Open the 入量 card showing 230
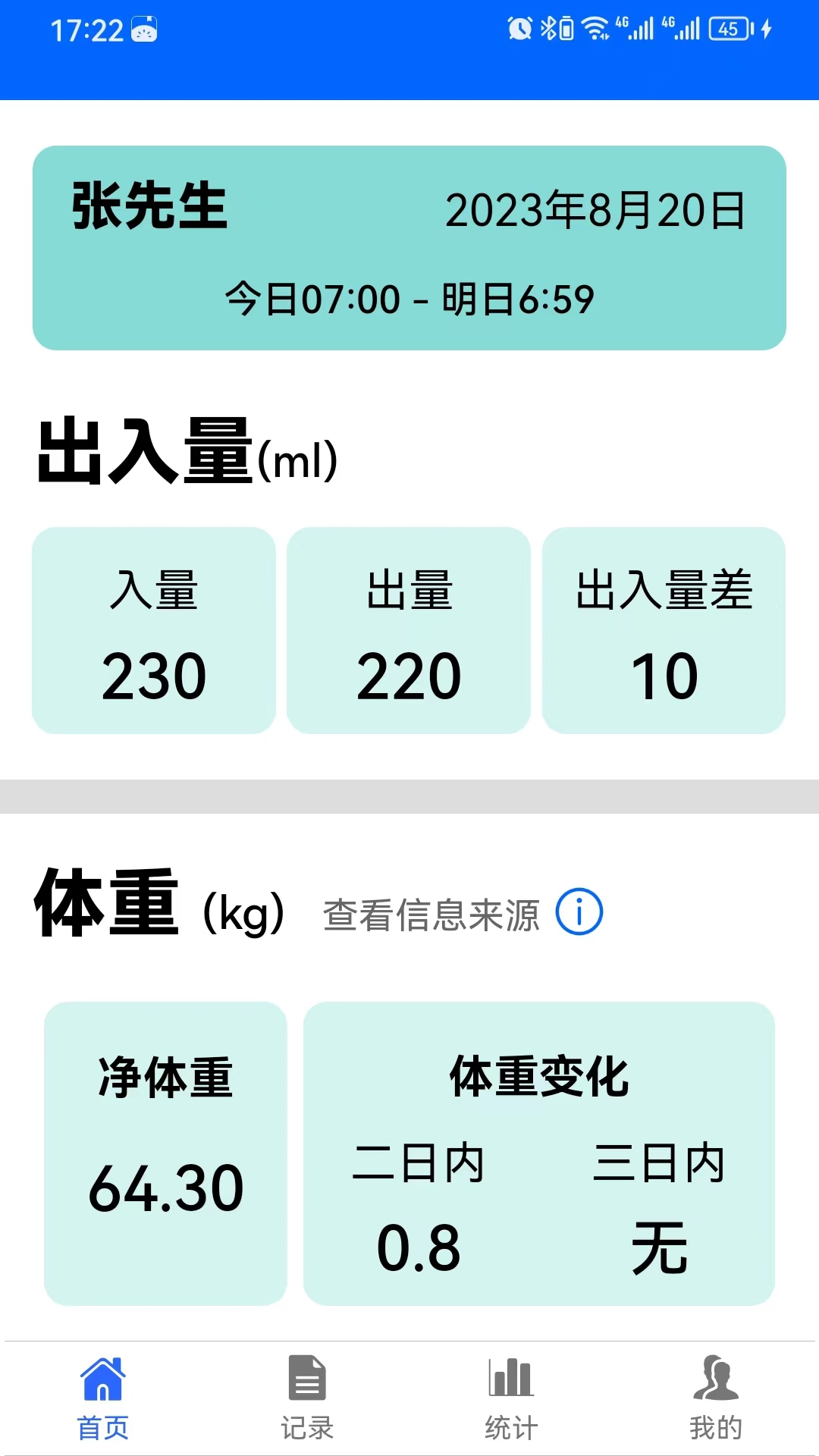This screenshot has height=1456, width=819. 154,630
